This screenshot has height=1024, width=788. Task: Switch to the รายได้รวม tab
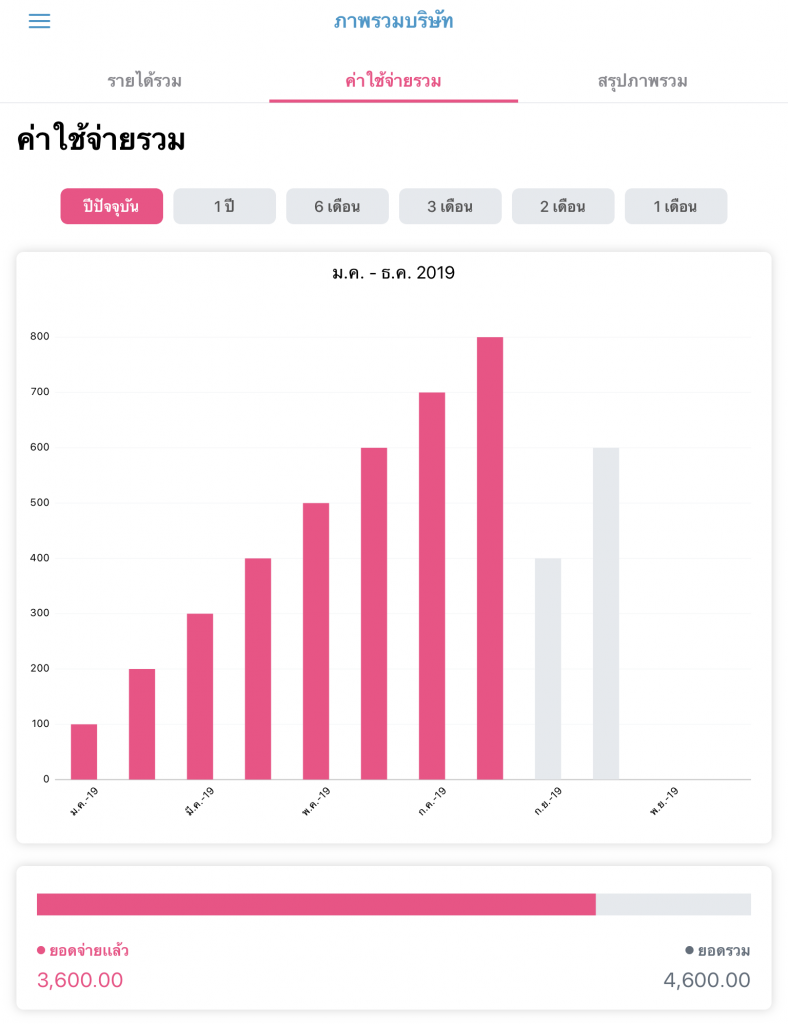[x=144, y=81]
